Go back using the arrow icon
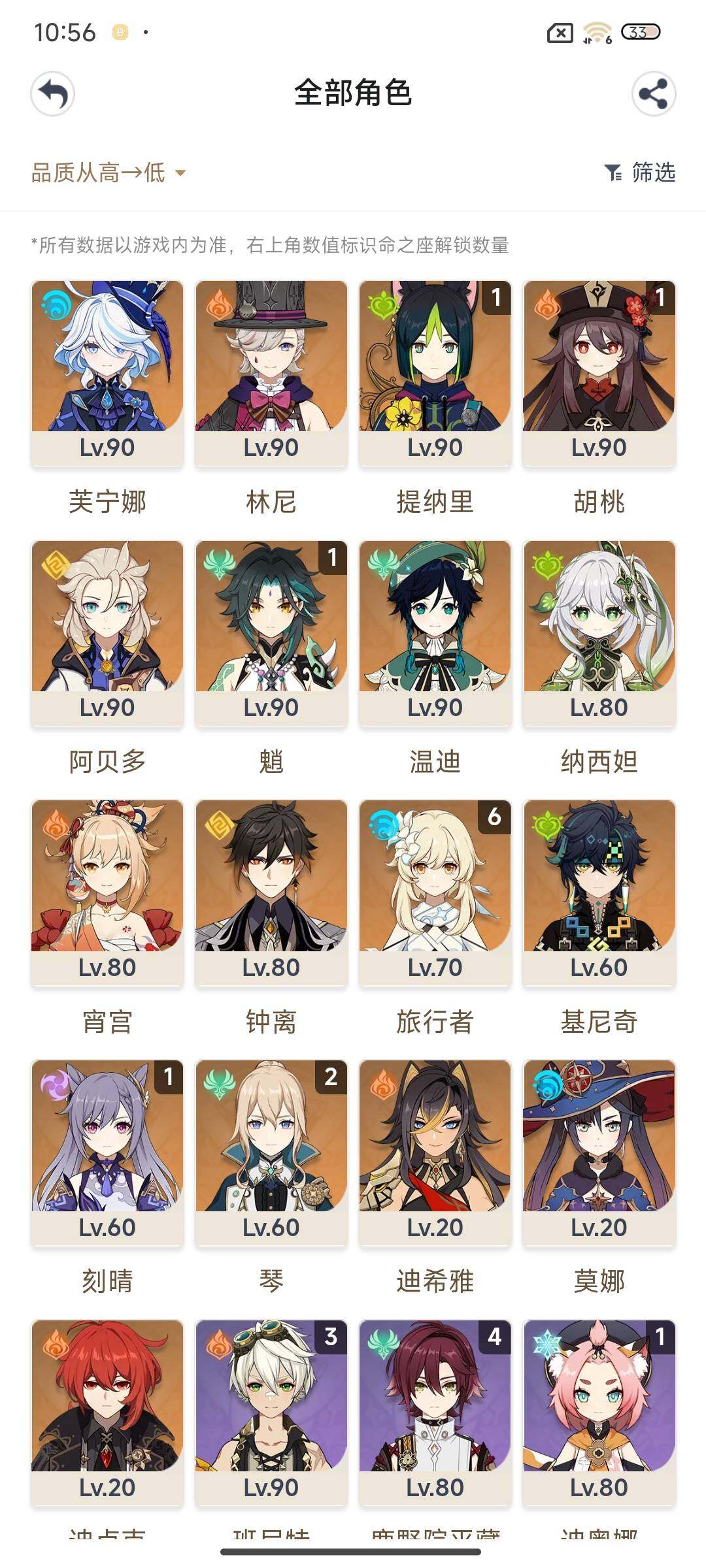The width and height of the screenshot is (706, 1568). click(x=52, y=94)
